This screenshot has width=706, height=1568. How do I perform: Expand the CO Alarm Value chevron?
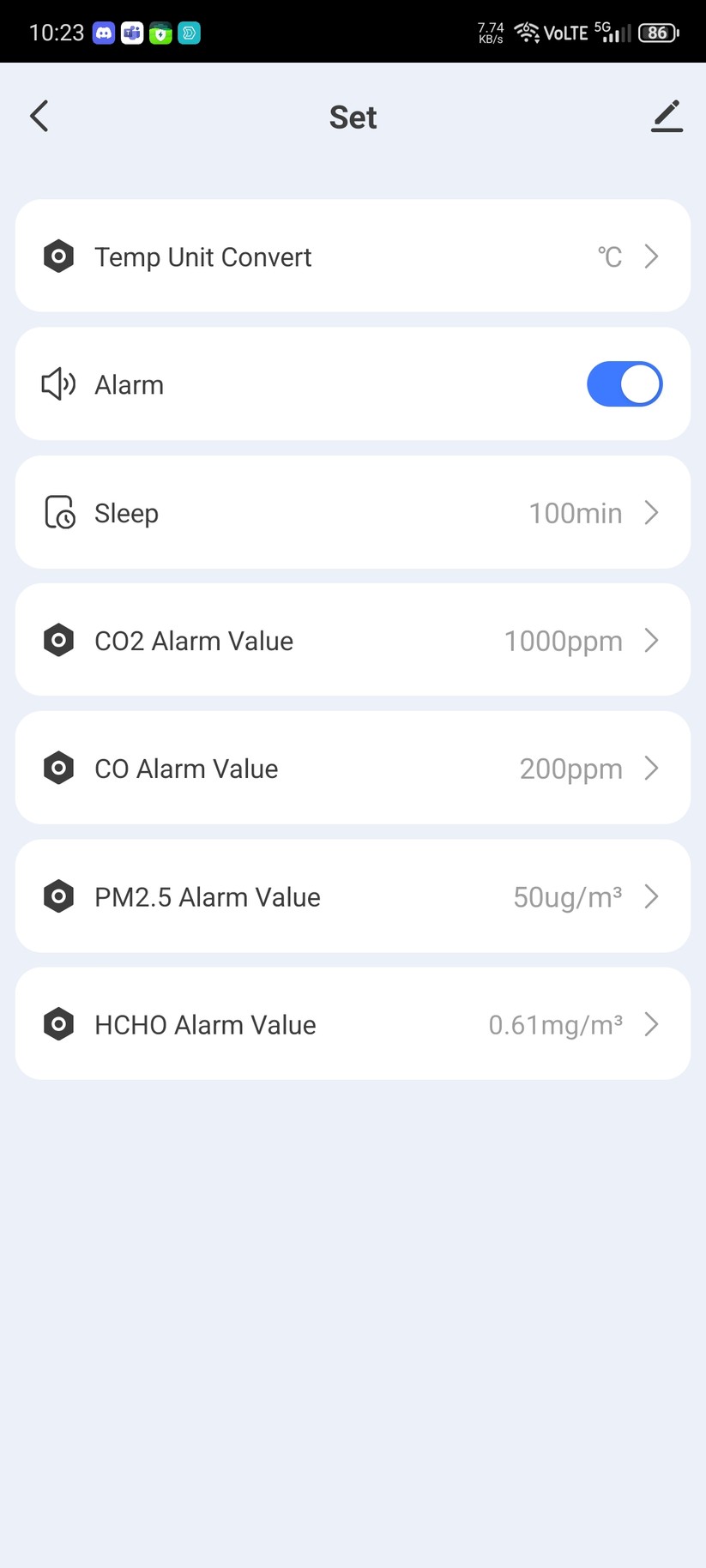click(651, 768)
